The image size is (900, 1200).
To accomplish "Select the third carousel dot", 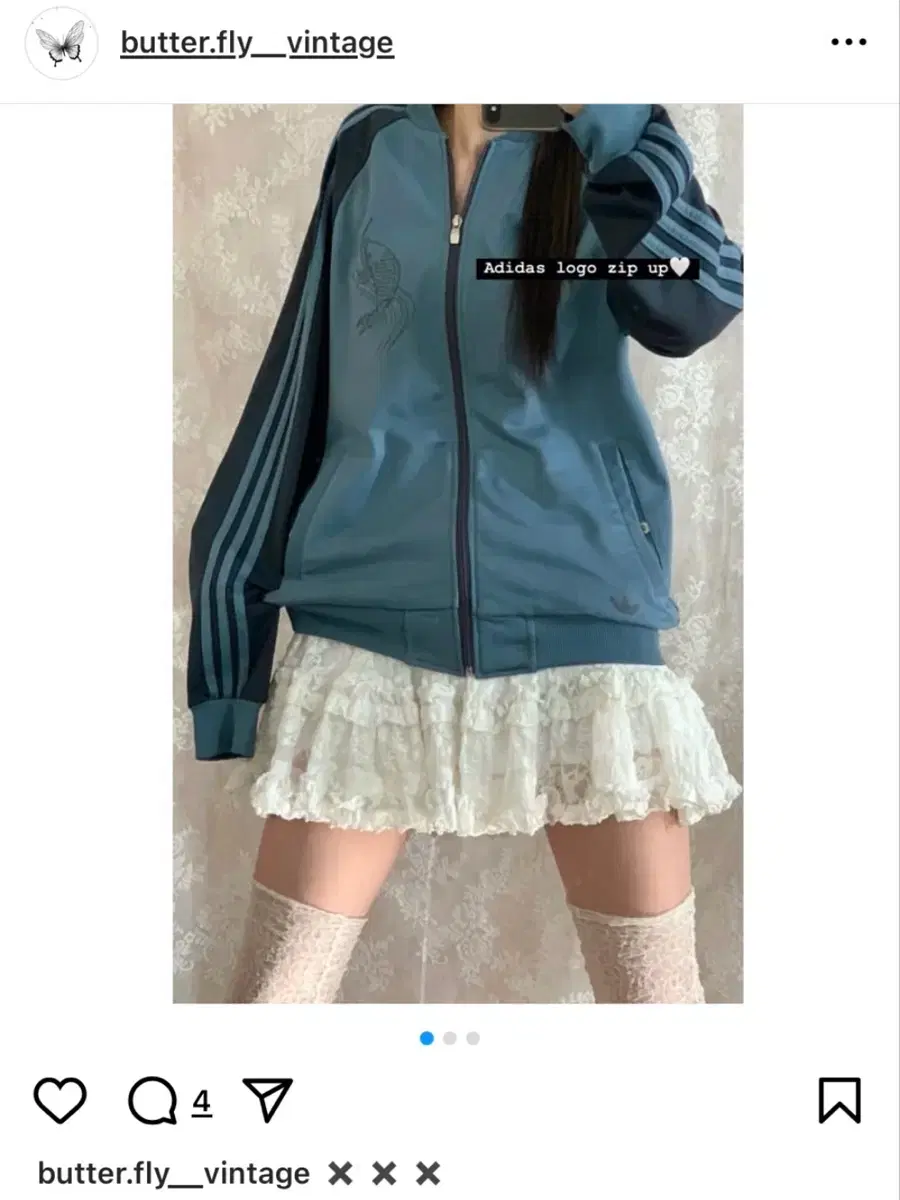I will [x=473, y=1039].
